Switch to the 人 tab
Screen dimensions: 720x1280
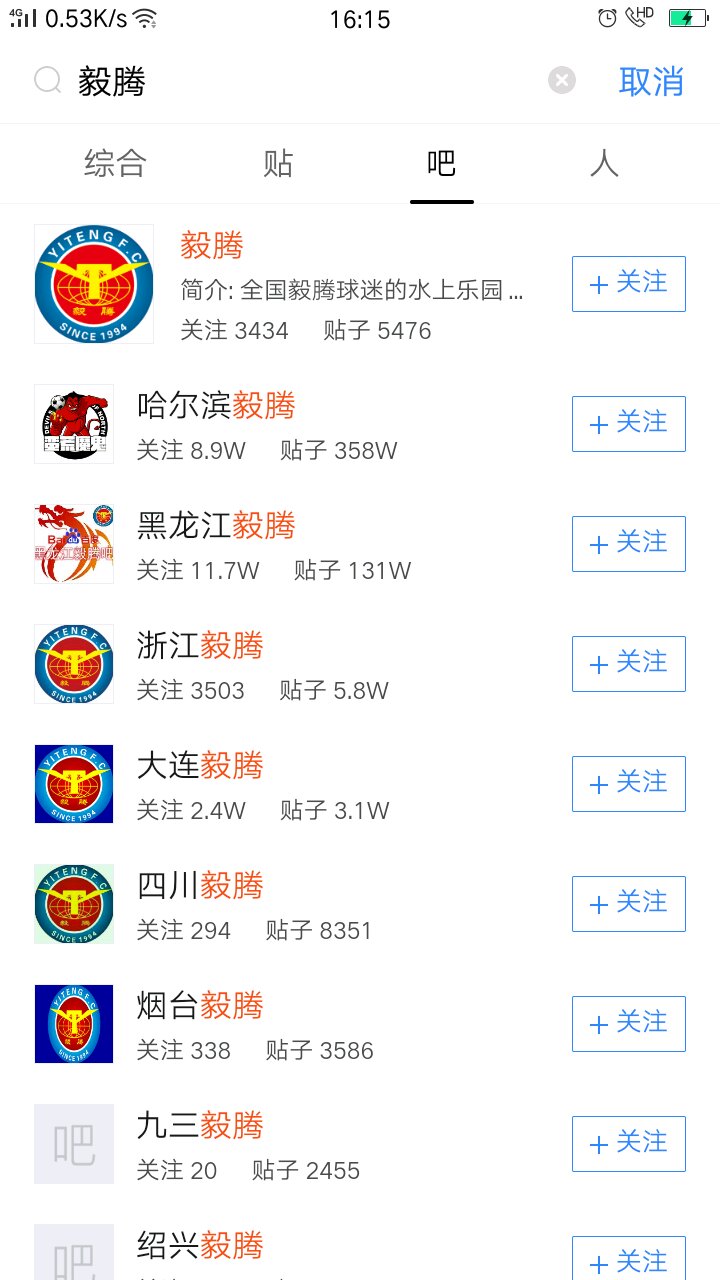604,163
